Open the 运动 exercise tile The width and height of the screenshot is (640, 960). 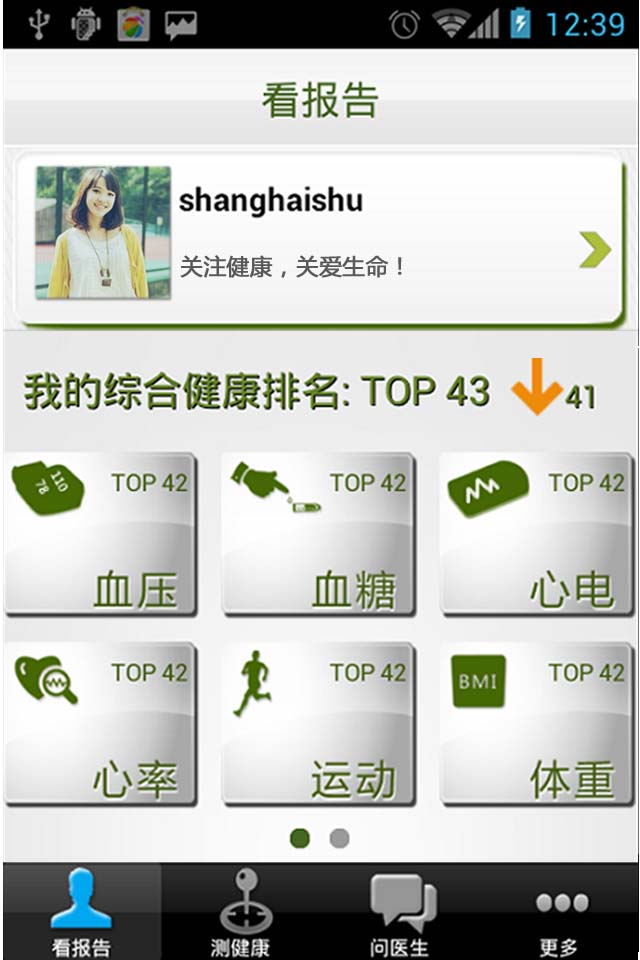(x=319, y=724)
